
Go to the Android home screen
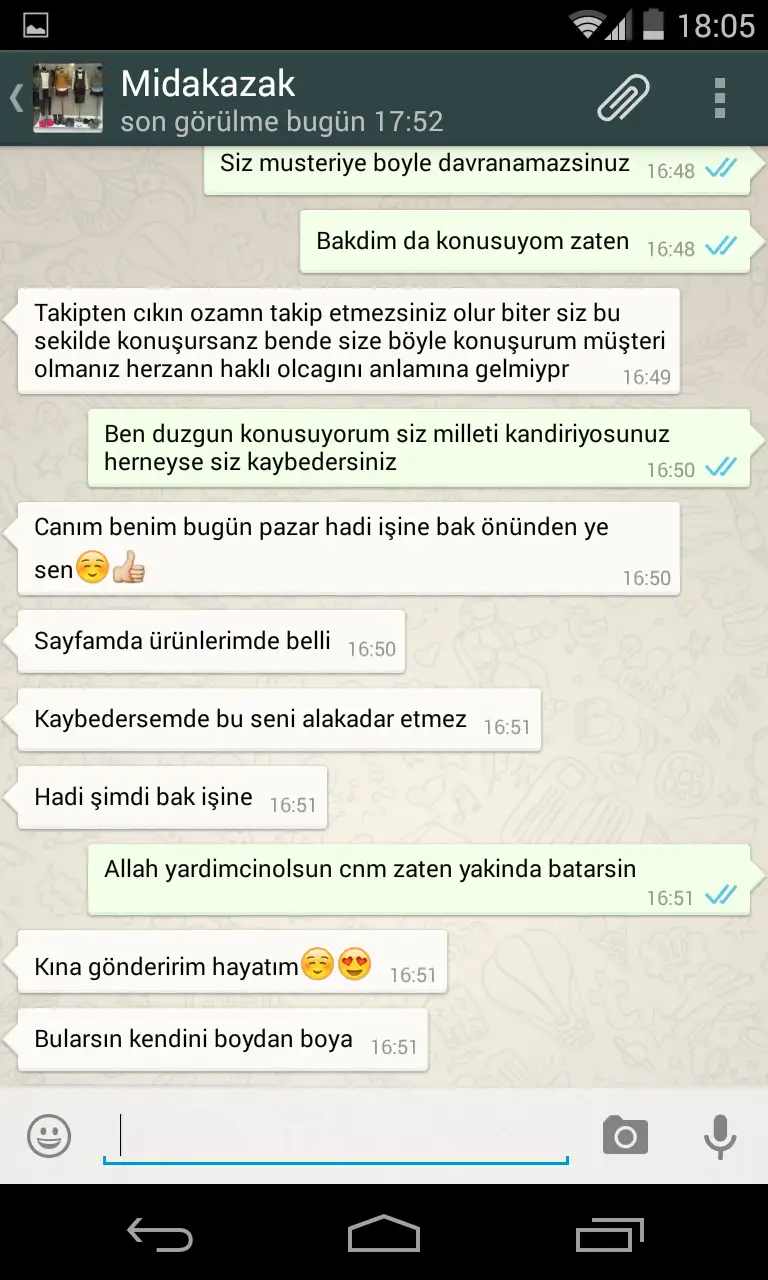pyautogui.click(x=384, y=1233)
